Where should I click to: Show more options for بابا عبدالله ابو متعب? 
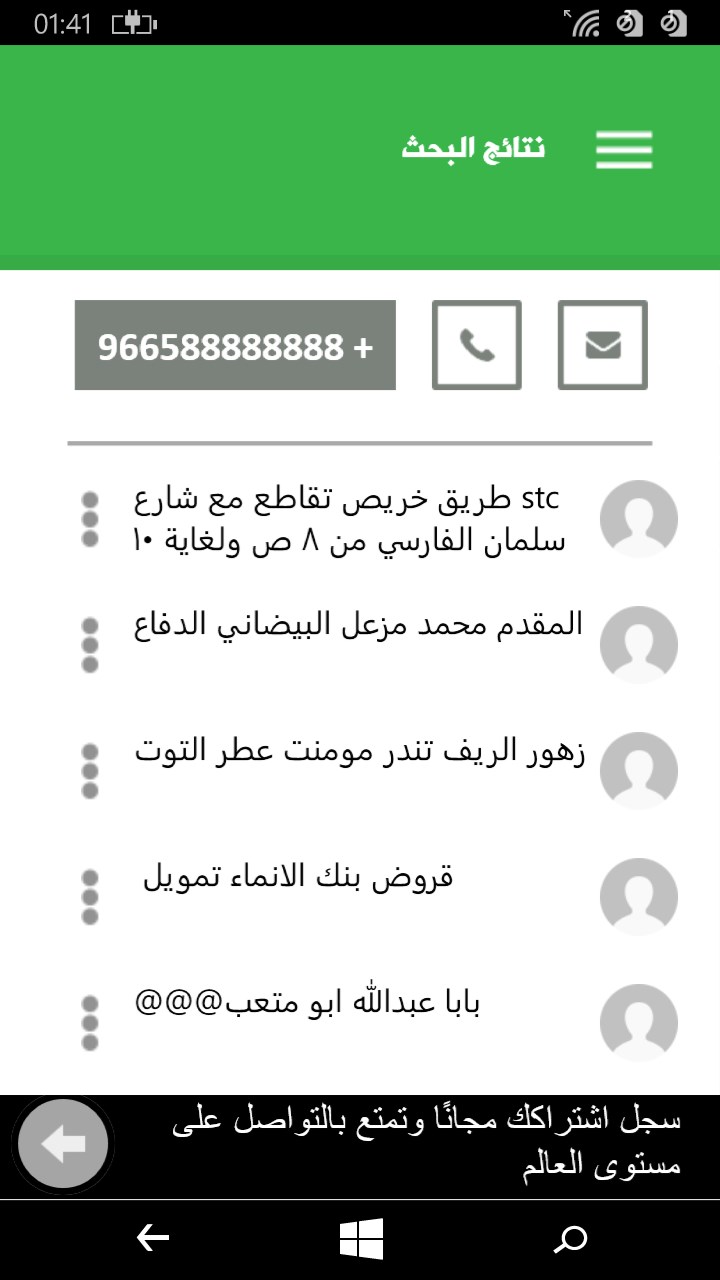[x=90, y=1023]
